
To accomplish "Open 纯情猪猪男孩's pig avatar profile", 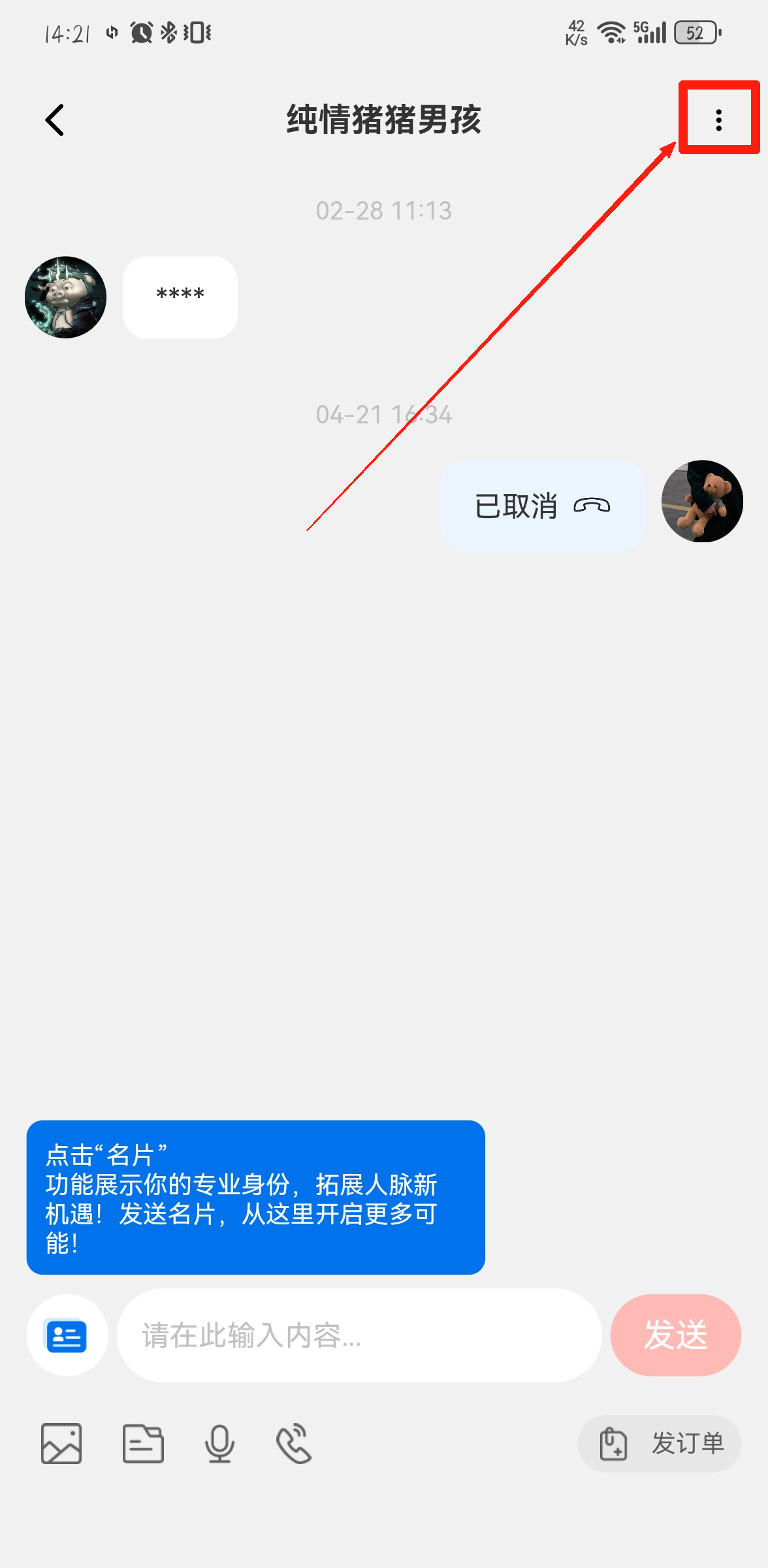I will tap(65, 297).
